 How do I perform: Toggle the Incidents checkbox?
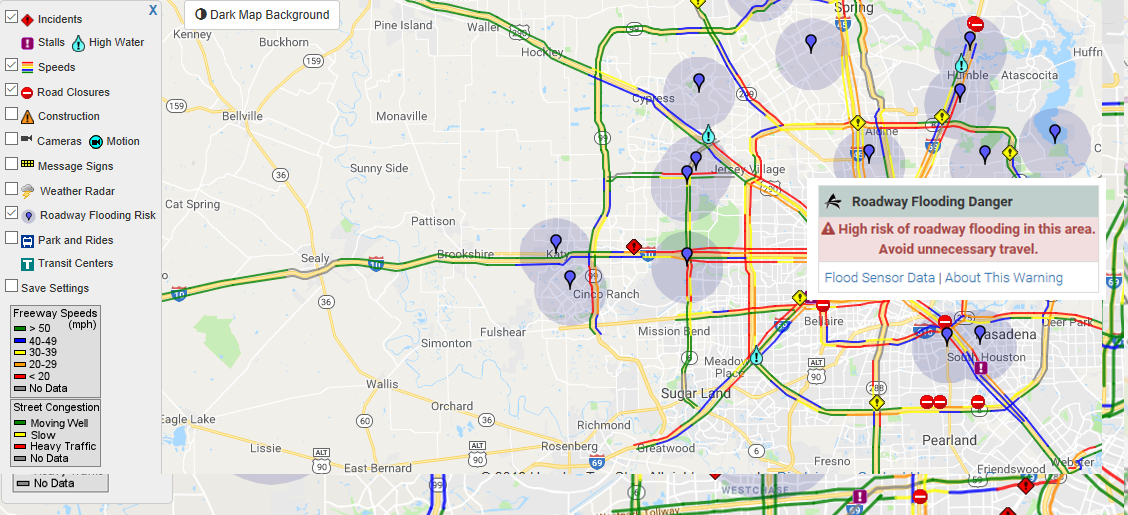pos(12,18)
